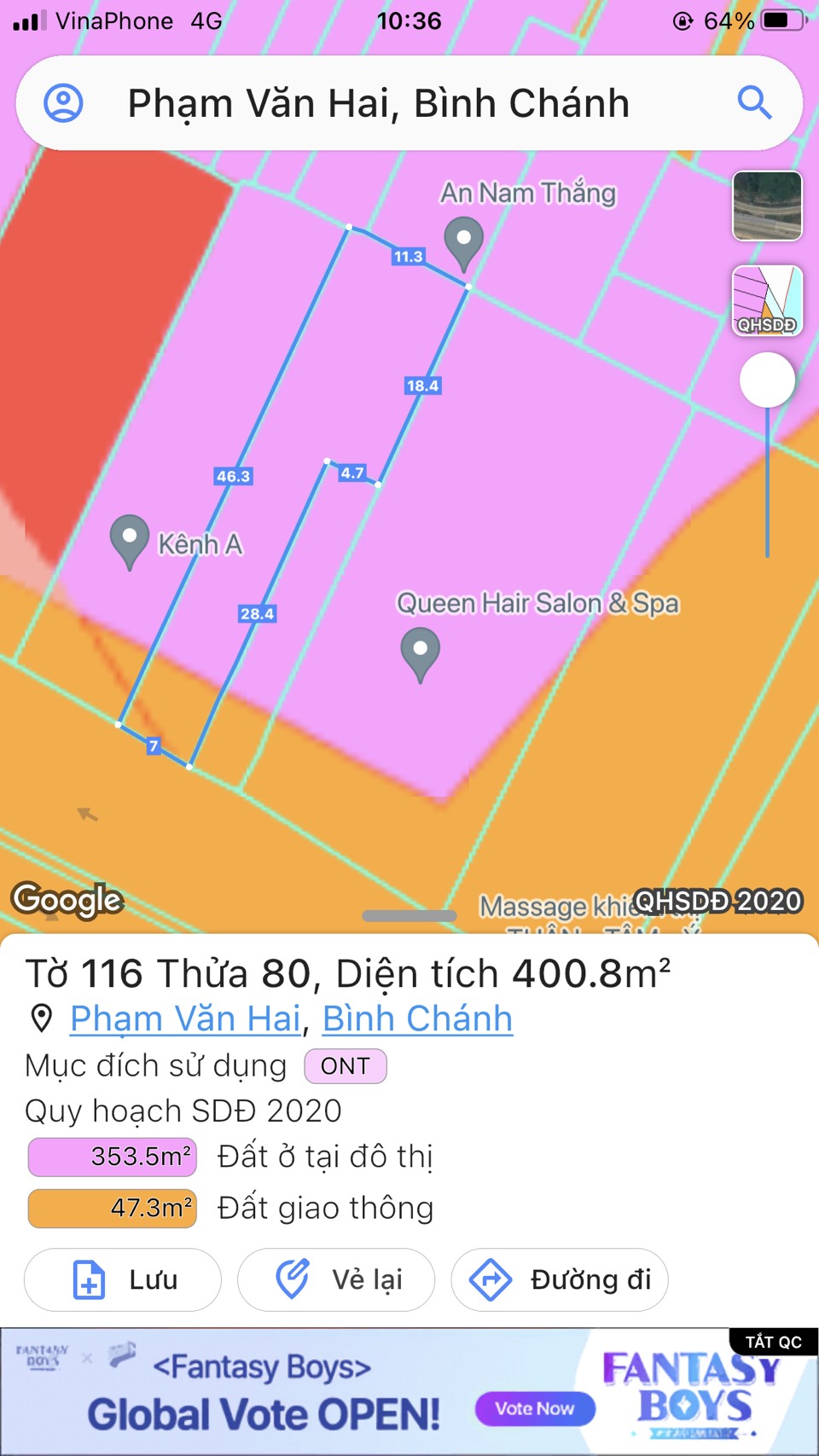Image resolution: width=819 pixels, height=1456 pixels.
Task: Switch to the satellite map layer
Action: tap(767, 206)
